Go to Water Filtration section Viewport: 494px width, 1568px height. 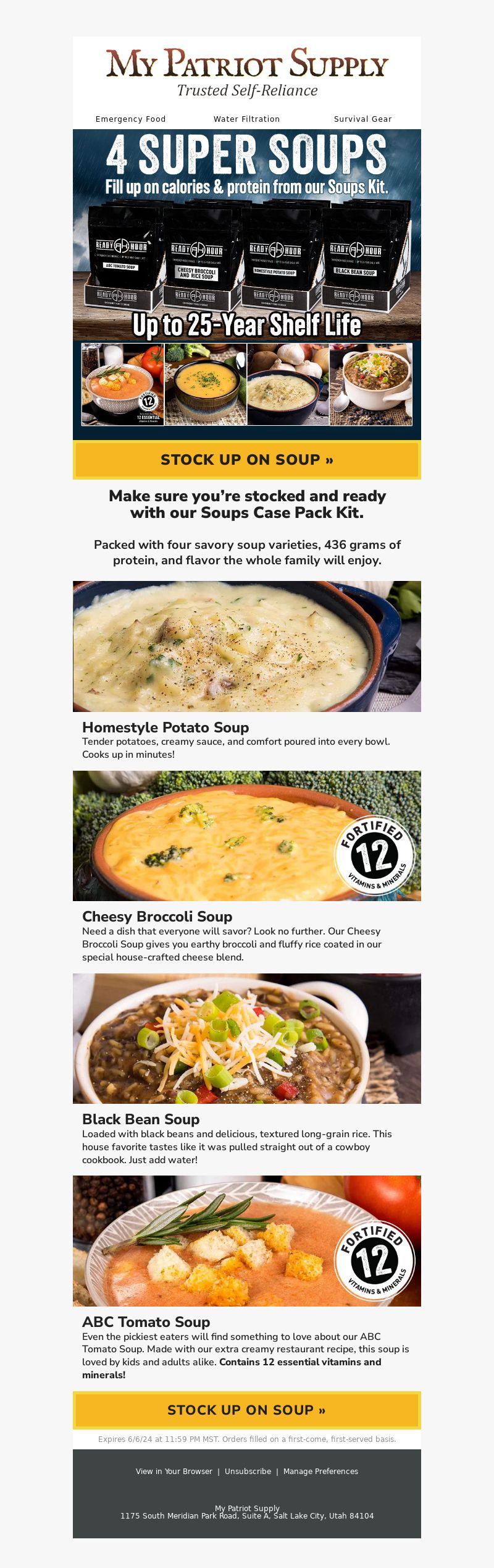point(246,119)
